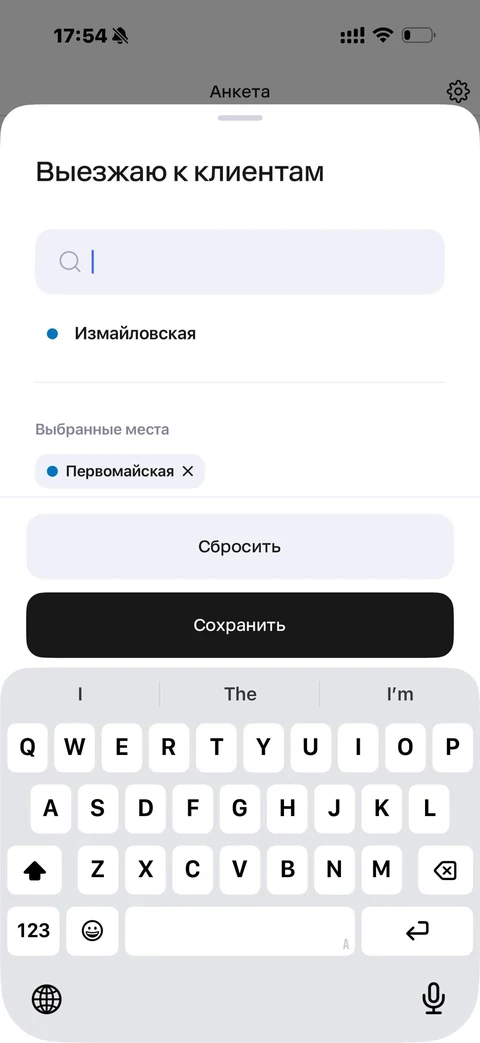This screenshot has width=480, height=1043.
Task: Start dictation with the microphone key
Action: [x=433, y=999]
